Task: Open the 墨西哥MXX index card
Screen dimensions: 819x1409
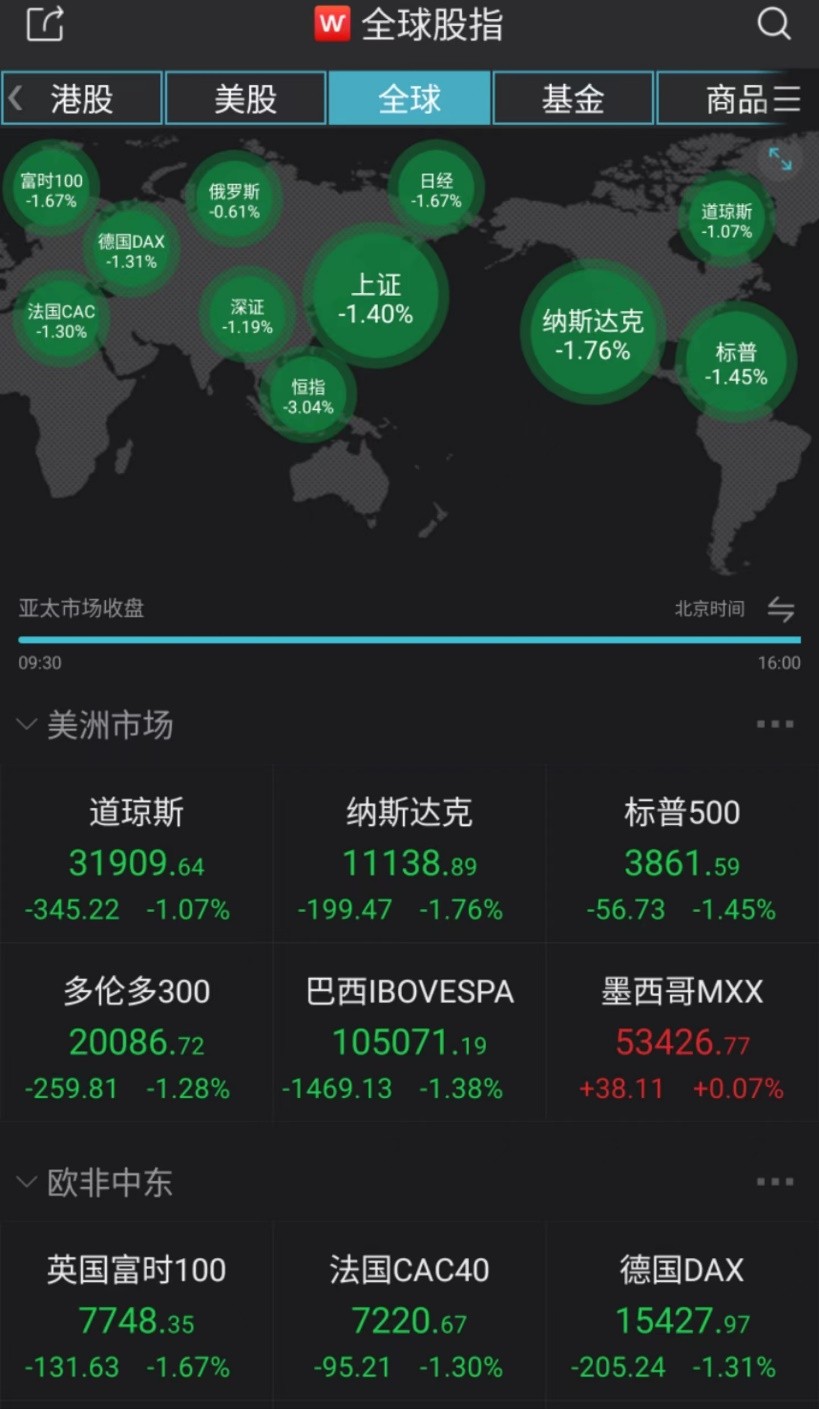Action: click(683, 1033)
